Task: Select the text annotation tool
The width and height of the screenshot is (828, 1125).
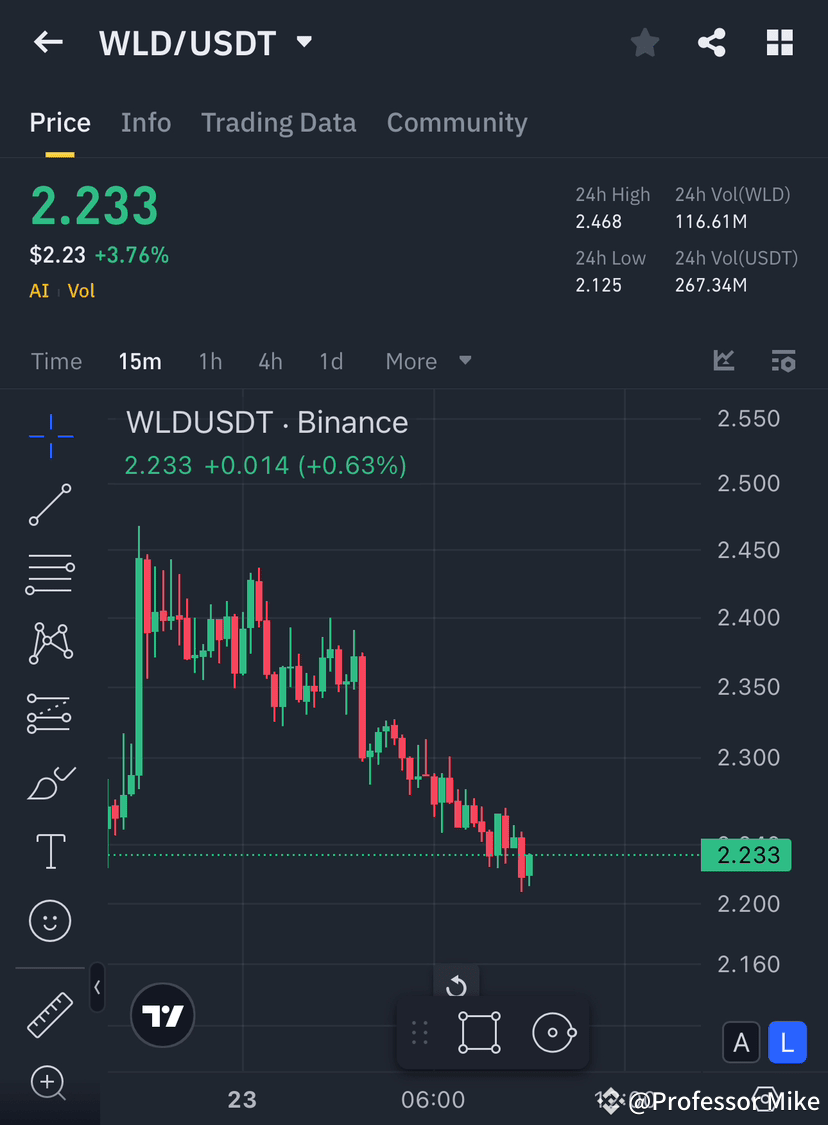Action: (x=50, y=851)
